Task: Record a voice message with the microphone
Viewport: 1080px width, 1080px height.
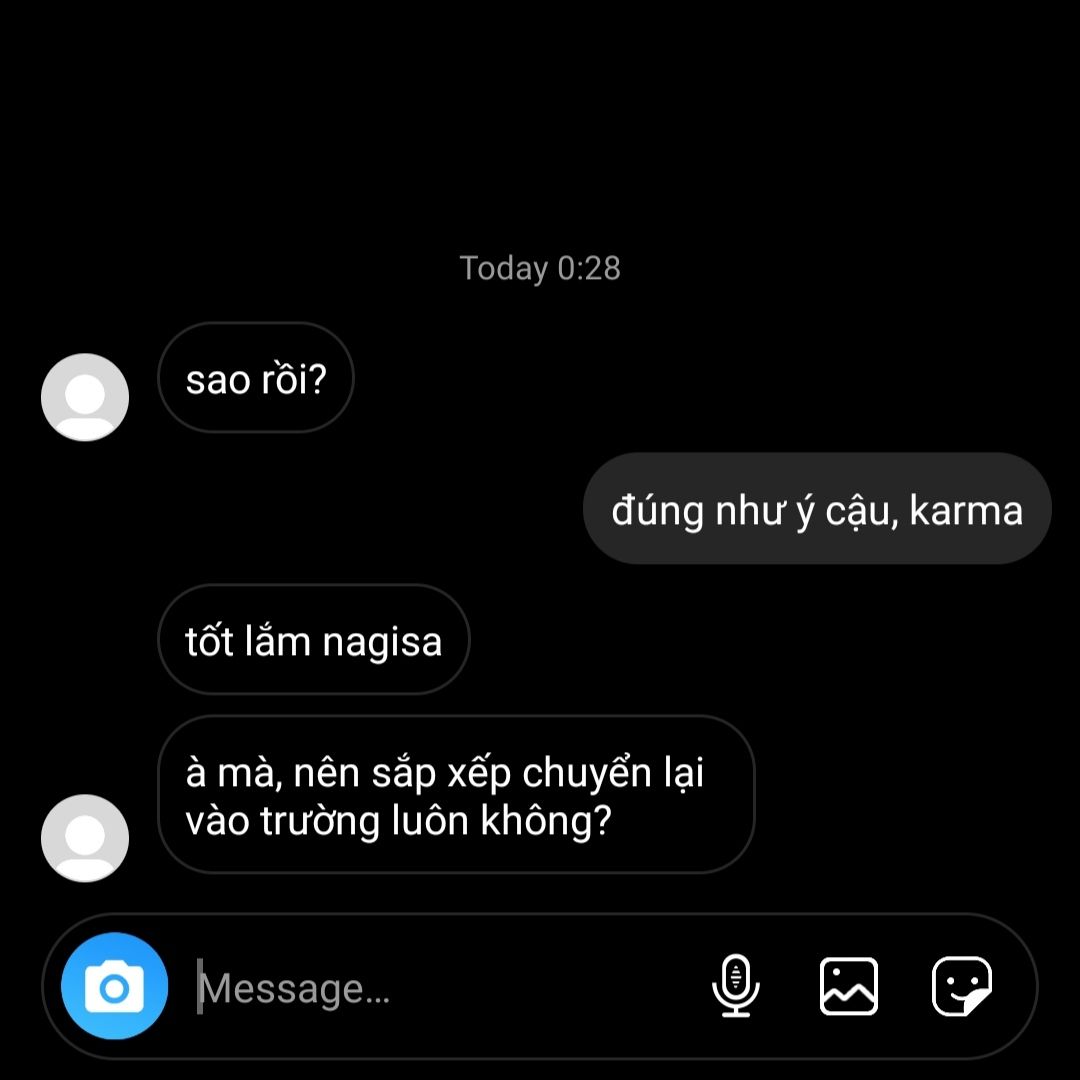Action: [736, 987]
